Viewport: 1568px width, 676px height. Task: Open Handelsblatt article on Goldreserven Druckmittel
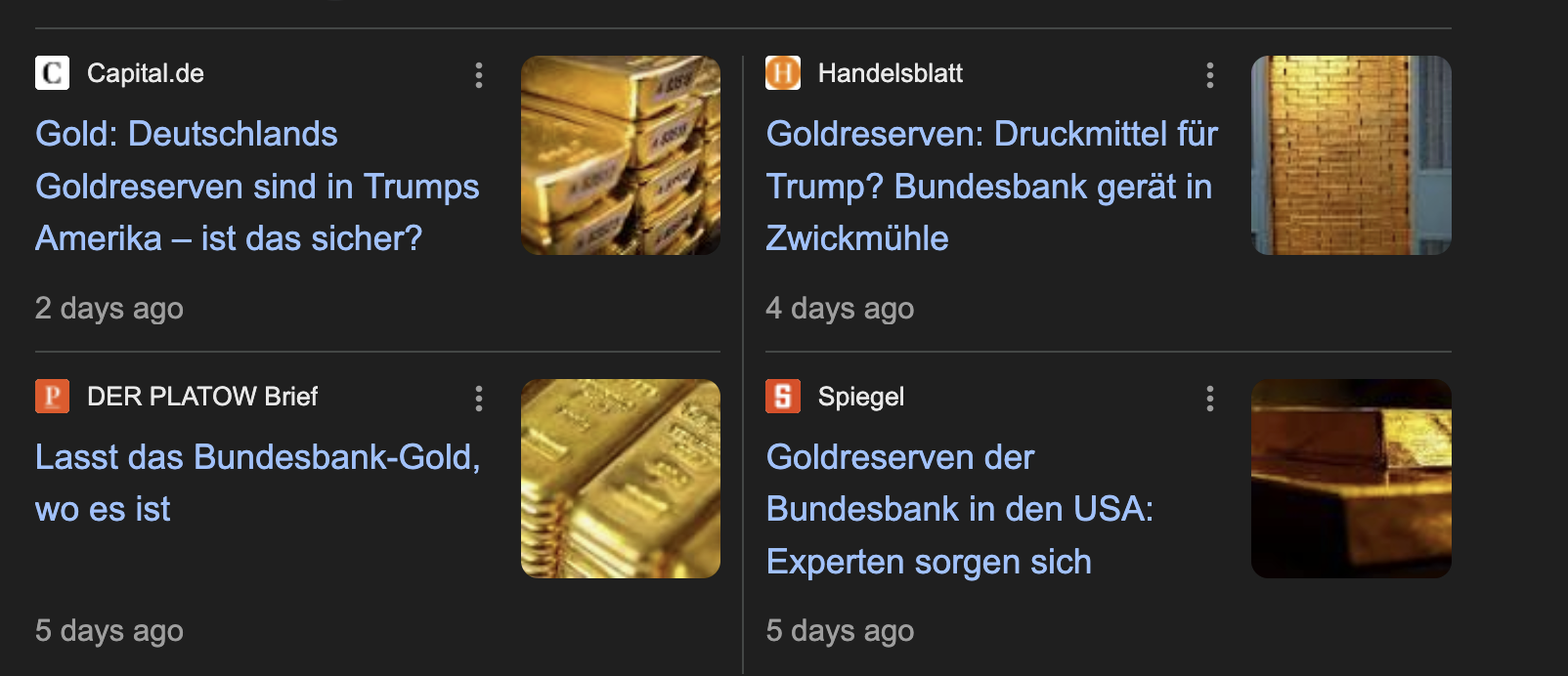click(990, 186)
